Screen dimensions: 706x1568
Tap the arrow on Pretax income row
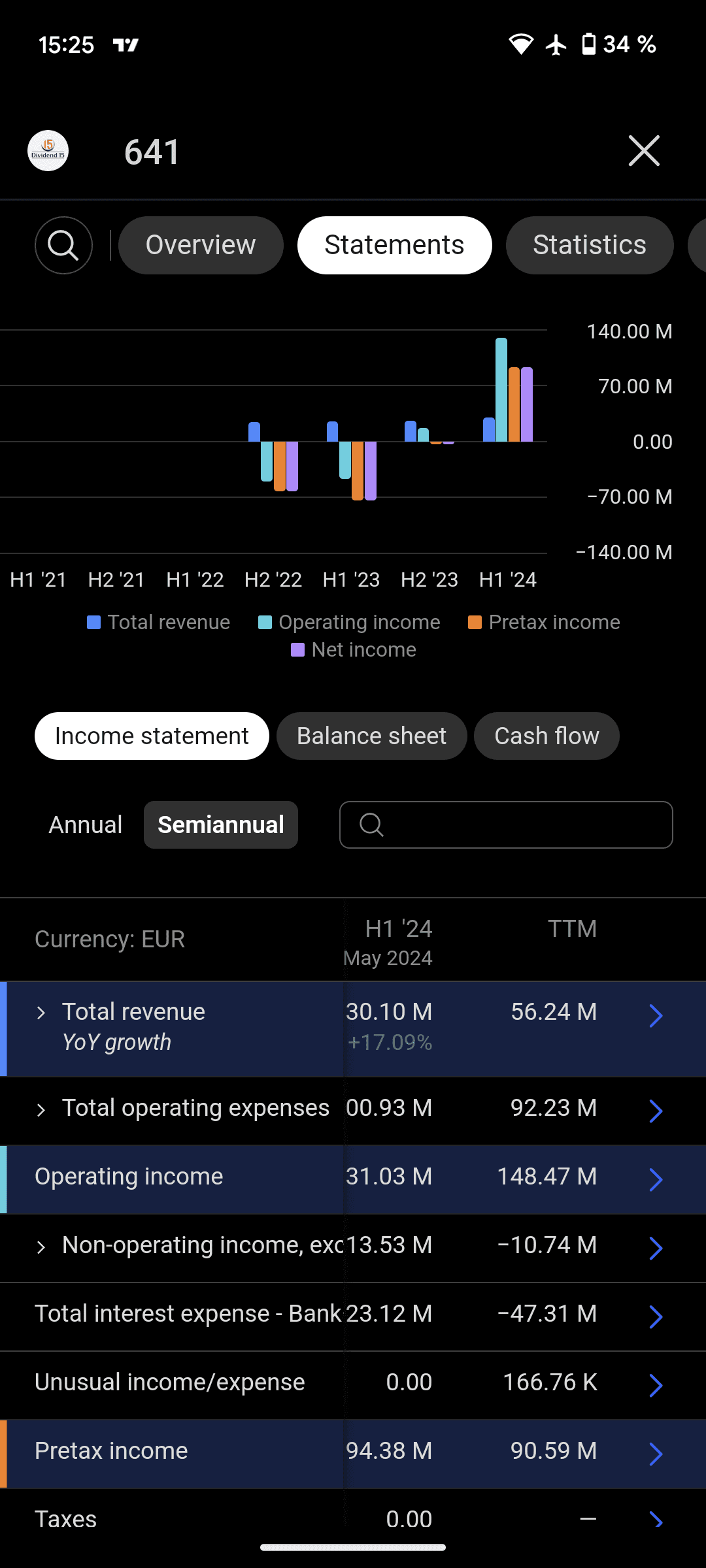tap(656, 1454)
